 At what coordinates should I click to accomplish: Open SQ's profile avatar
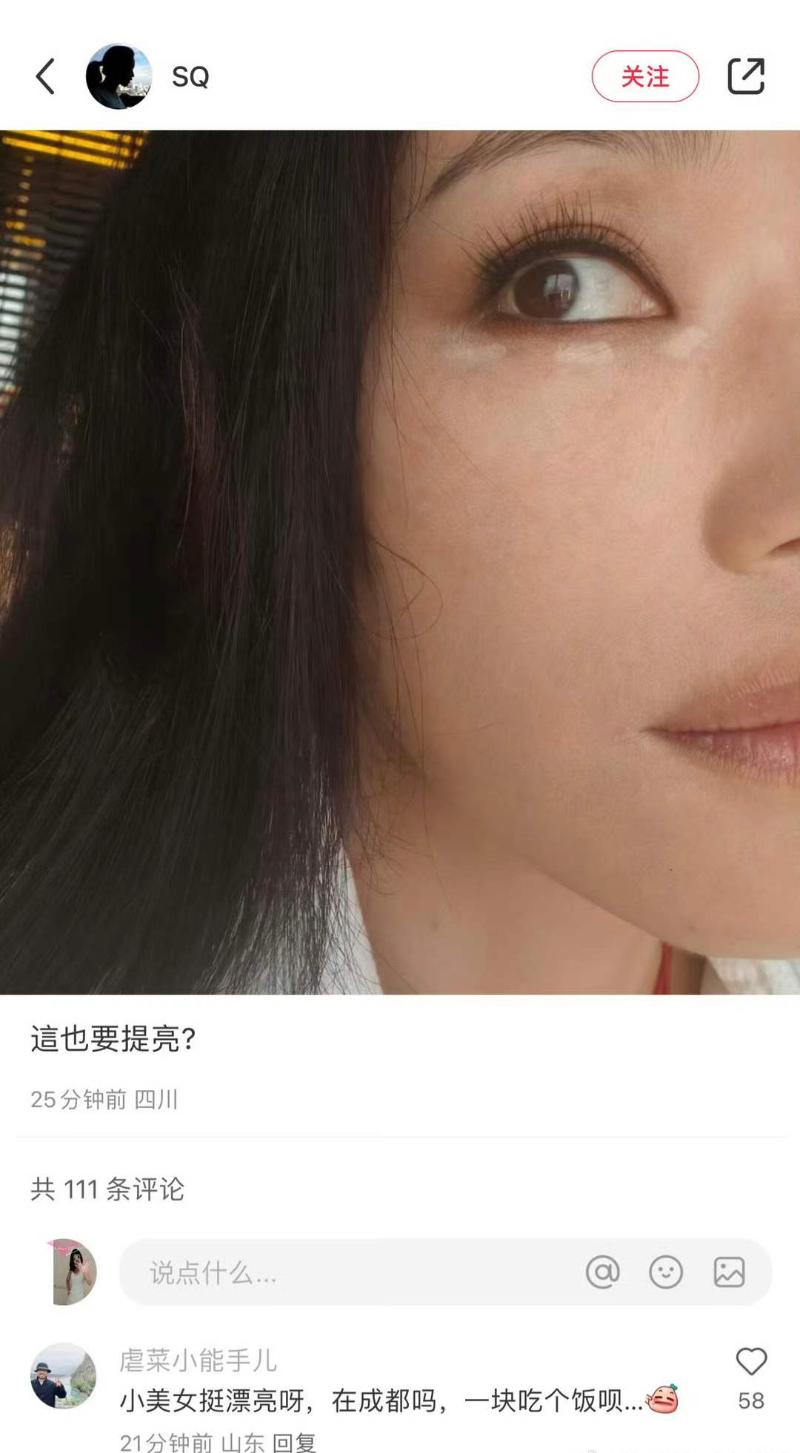coord(118,76)
